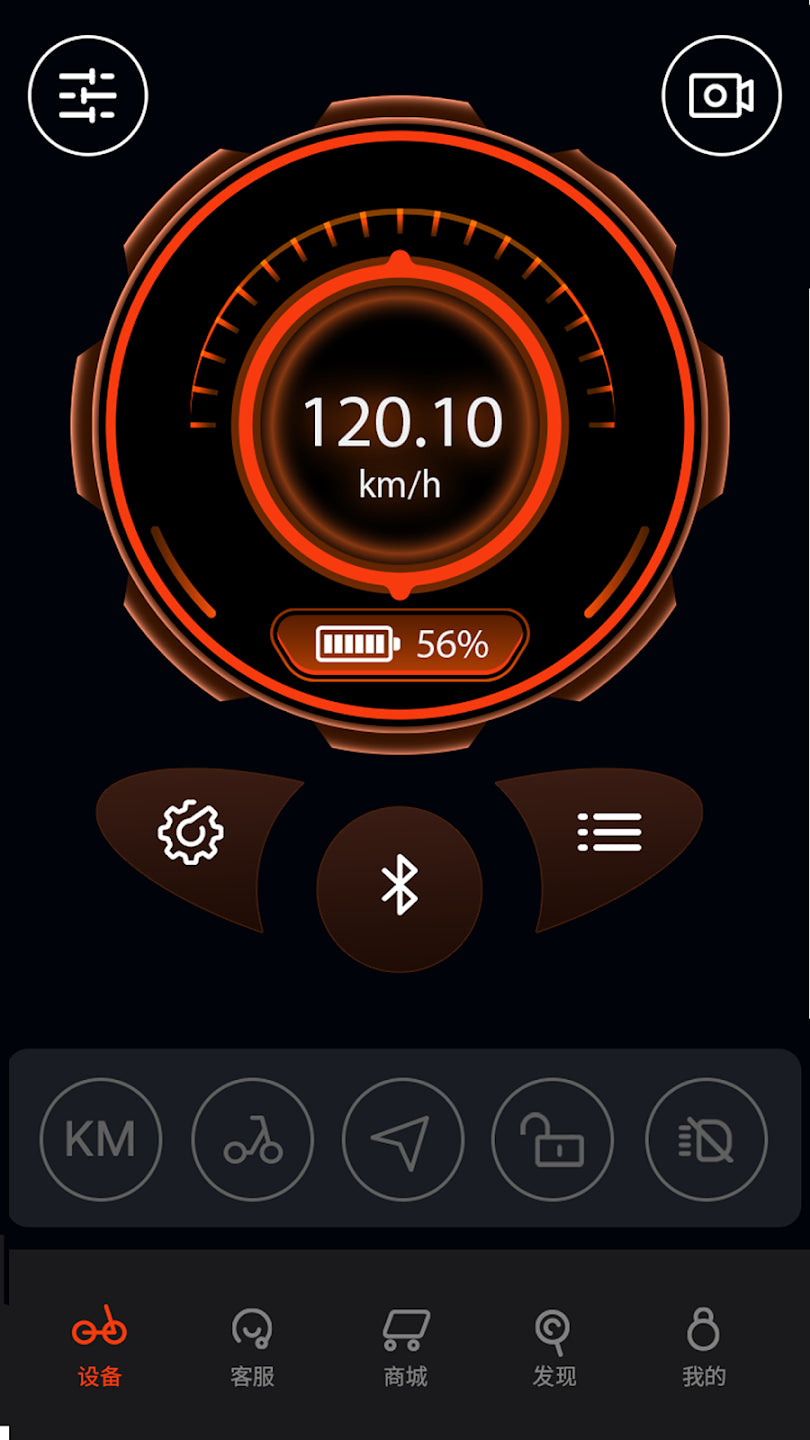810x1440 pixels.
Task: Connect via the Bluetooth button
Action: pos(399,887)
